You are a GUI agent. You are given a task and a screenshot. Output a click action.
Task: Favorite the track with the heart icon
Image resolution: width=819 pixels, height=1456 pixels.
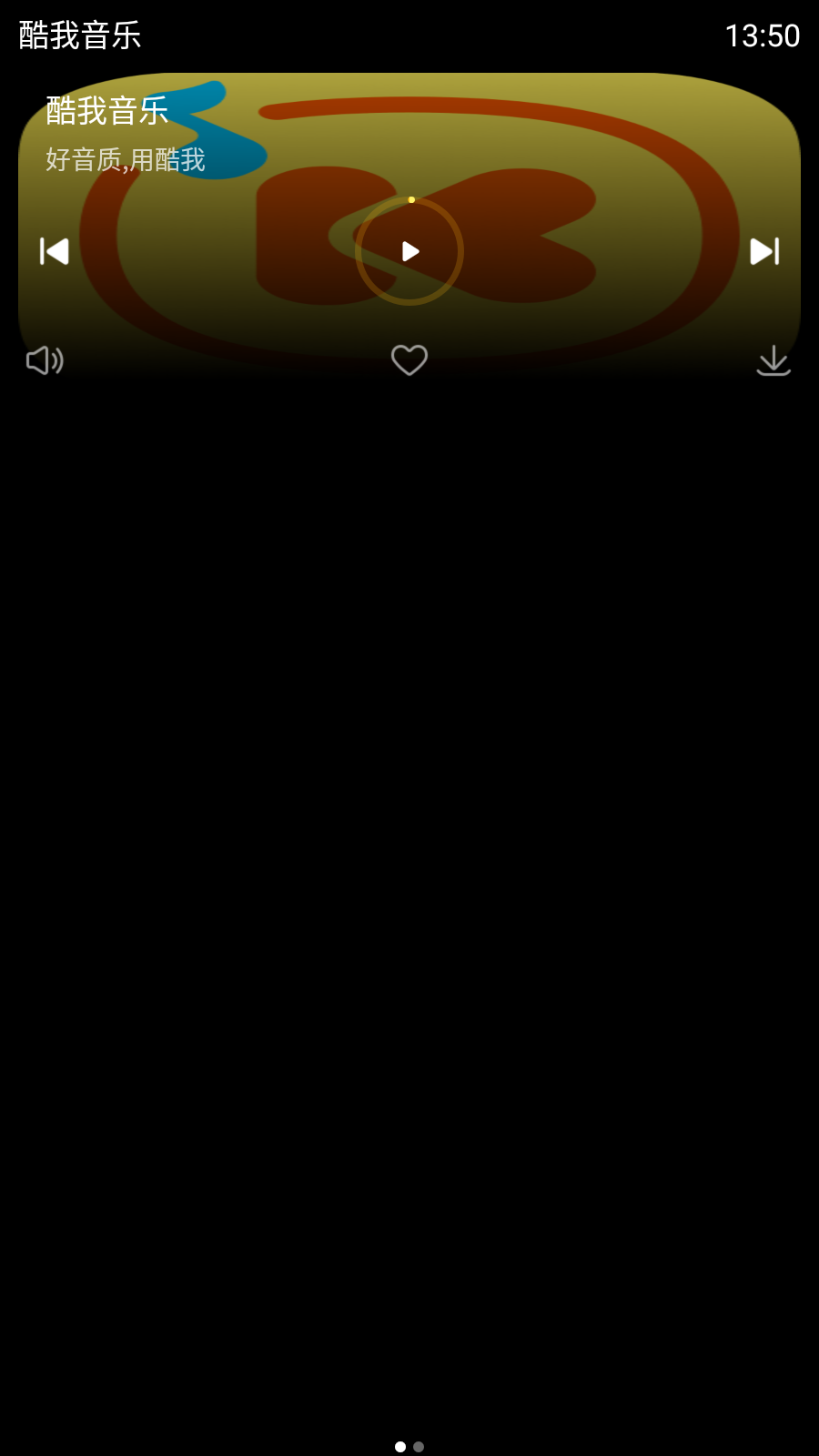click(409, 360)
